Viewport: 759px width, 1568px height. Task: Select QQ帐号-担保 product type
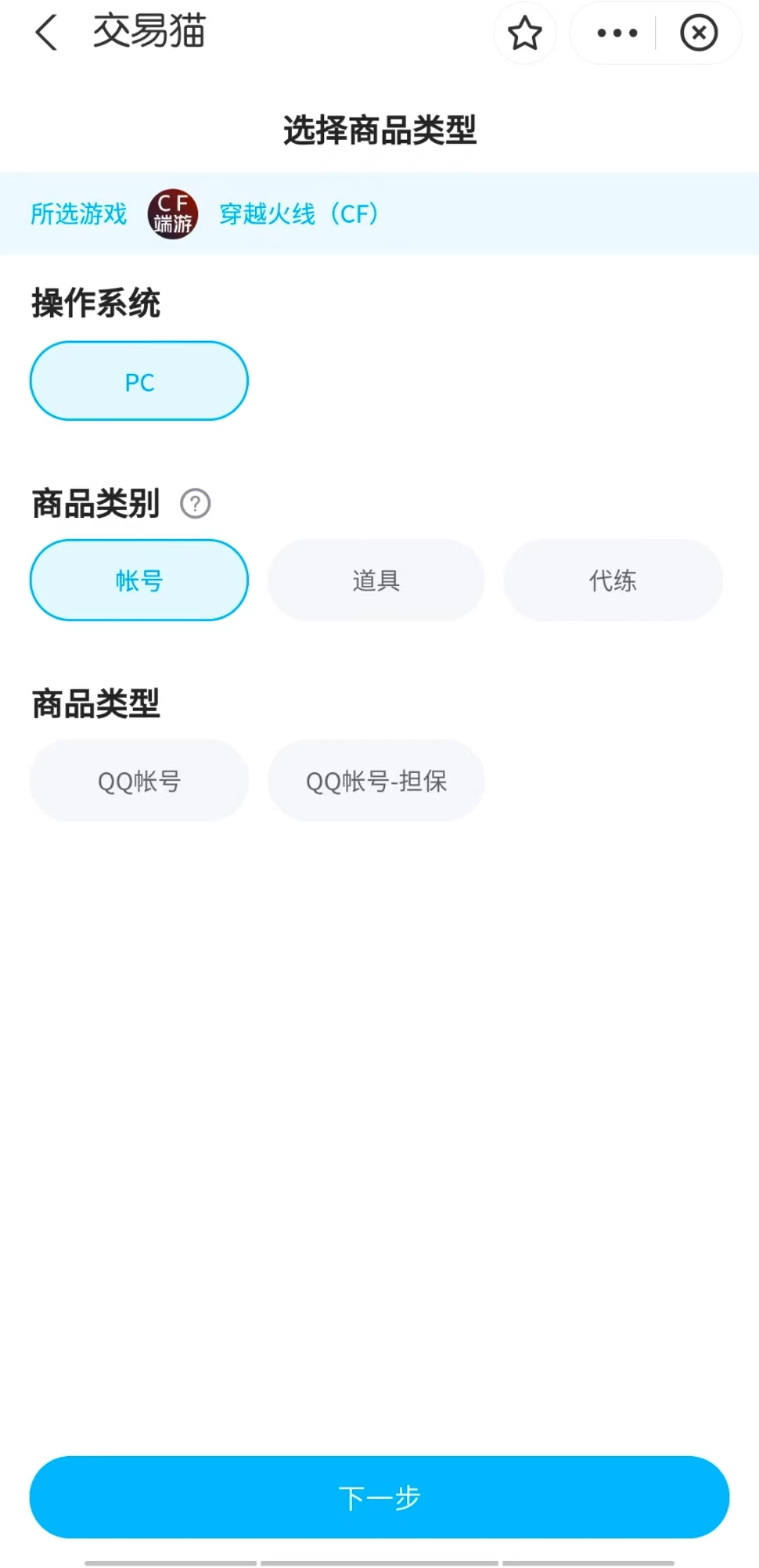(x=376, y=781)
